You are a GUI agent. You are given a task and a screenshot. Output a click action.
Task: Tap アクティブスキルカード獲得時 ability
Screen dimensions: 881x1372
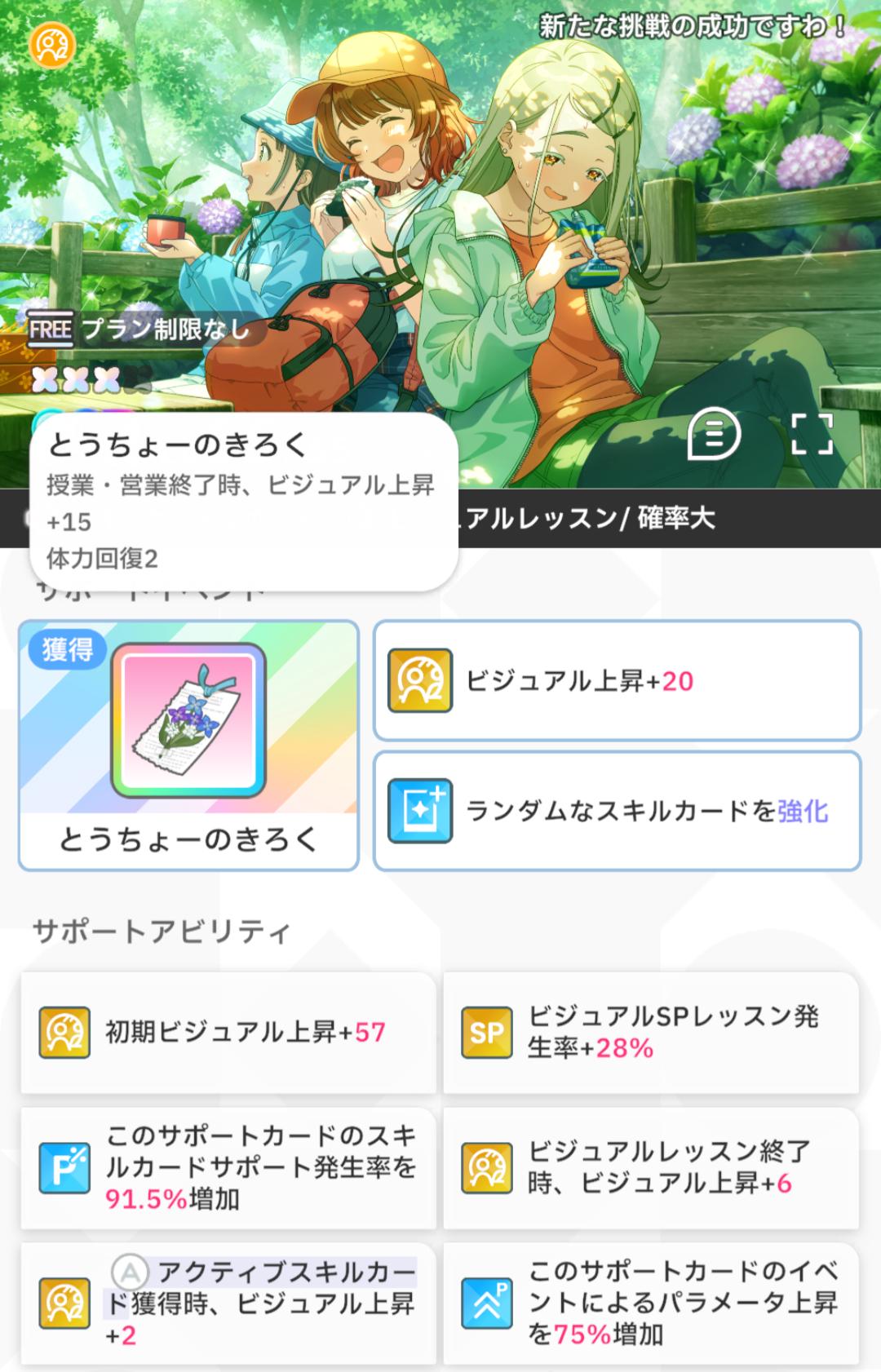228,1303
